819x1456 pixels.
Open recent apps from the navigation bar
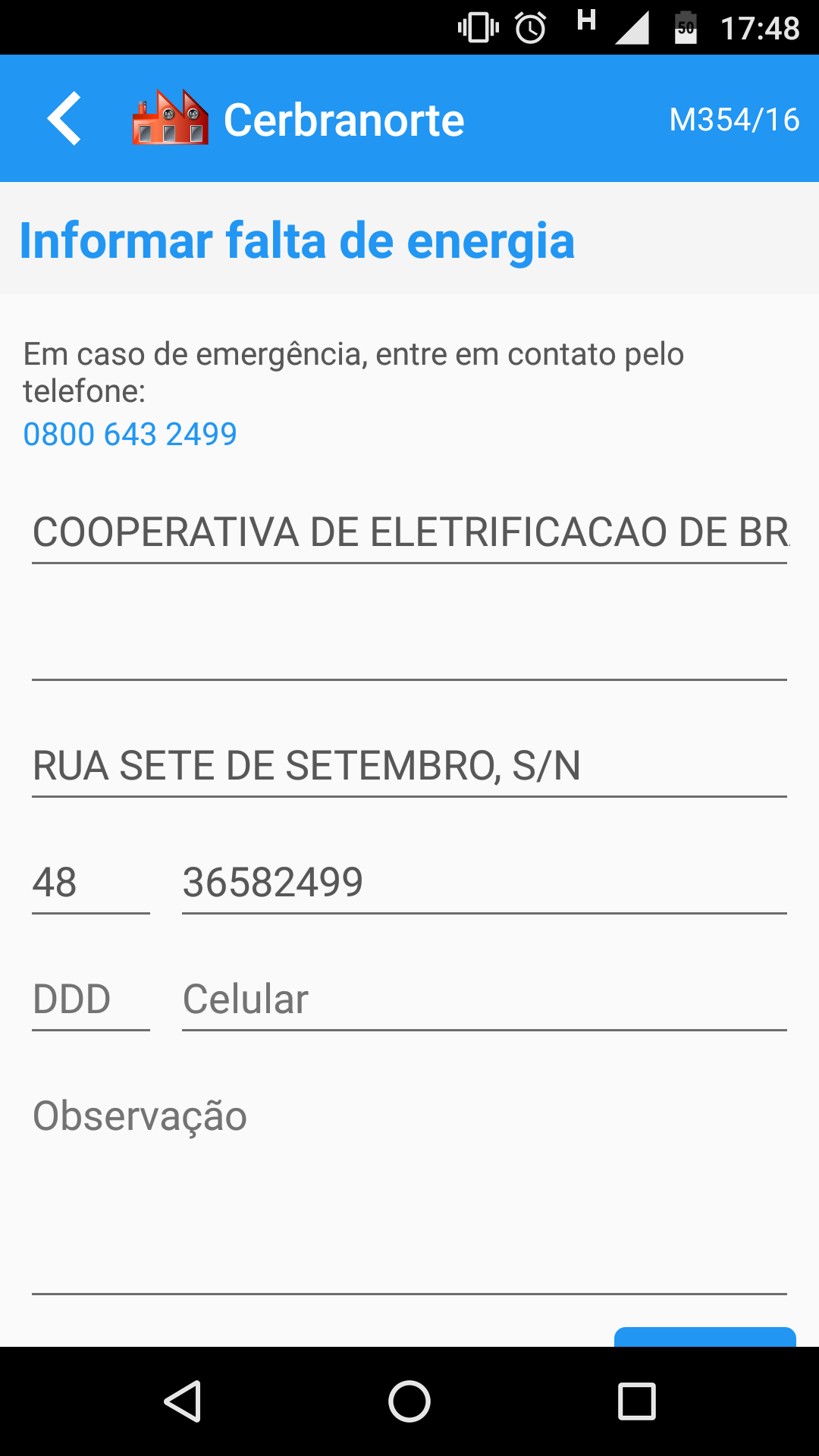click(636, 1401)
